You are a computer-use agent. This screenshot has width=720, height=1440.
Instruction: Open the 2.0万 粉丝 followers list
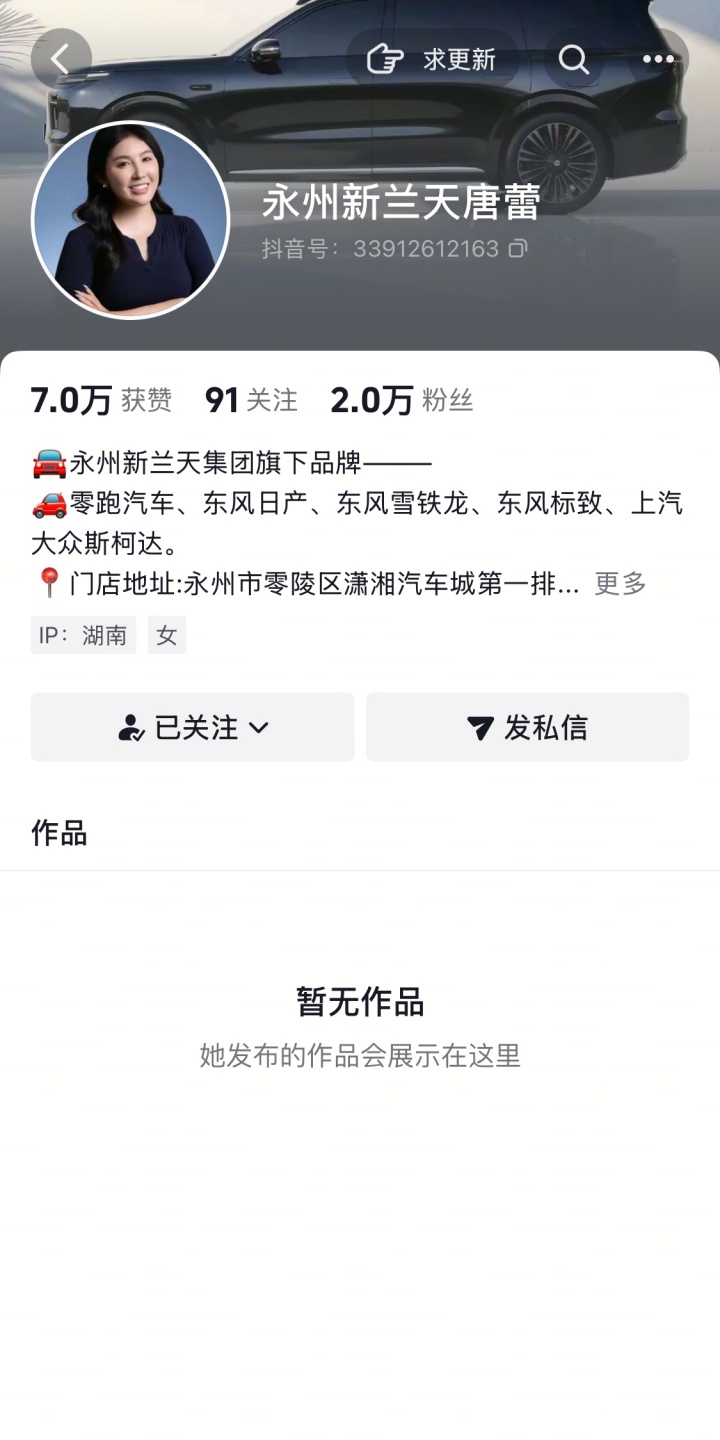click(x=401, y=400)
